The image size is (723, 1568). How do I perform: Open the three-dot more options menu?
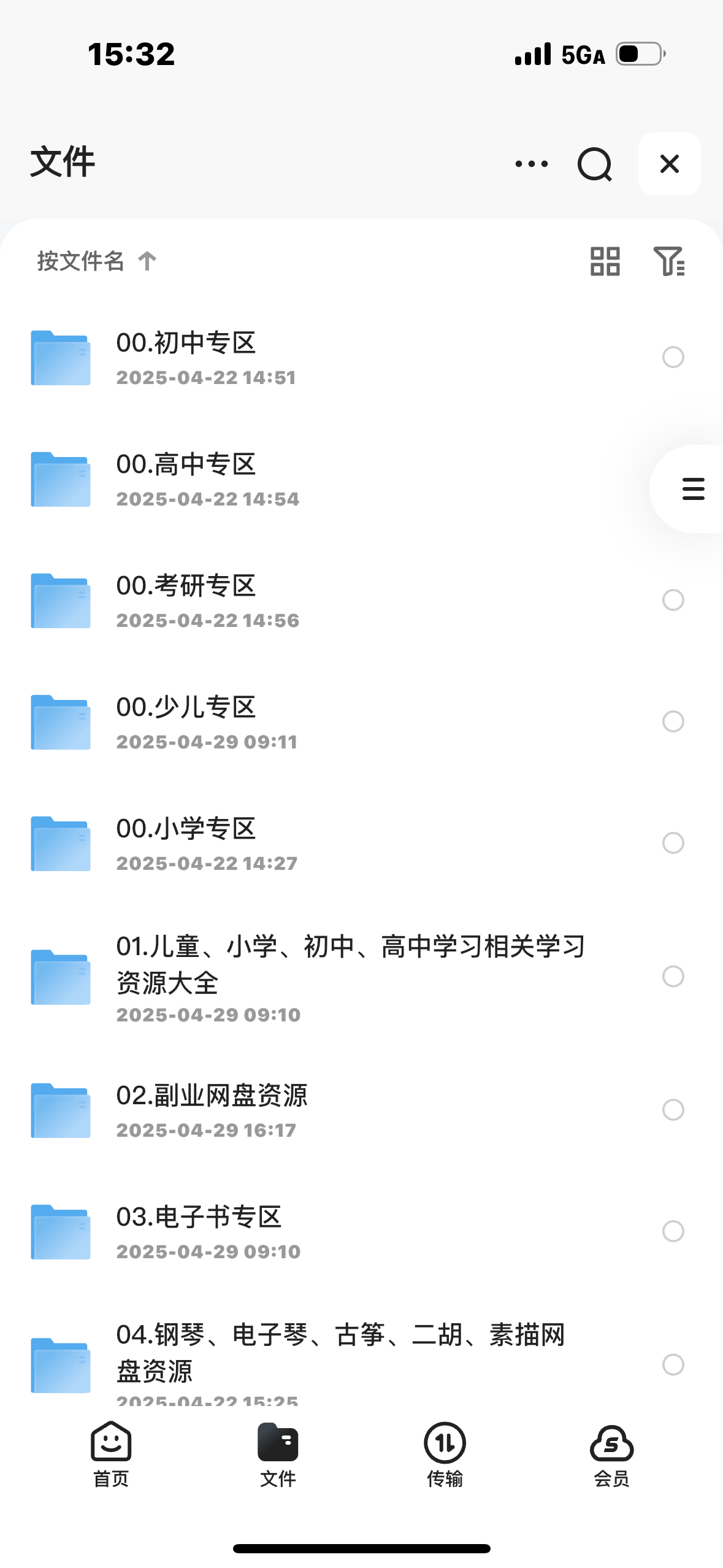click(532, 164)
